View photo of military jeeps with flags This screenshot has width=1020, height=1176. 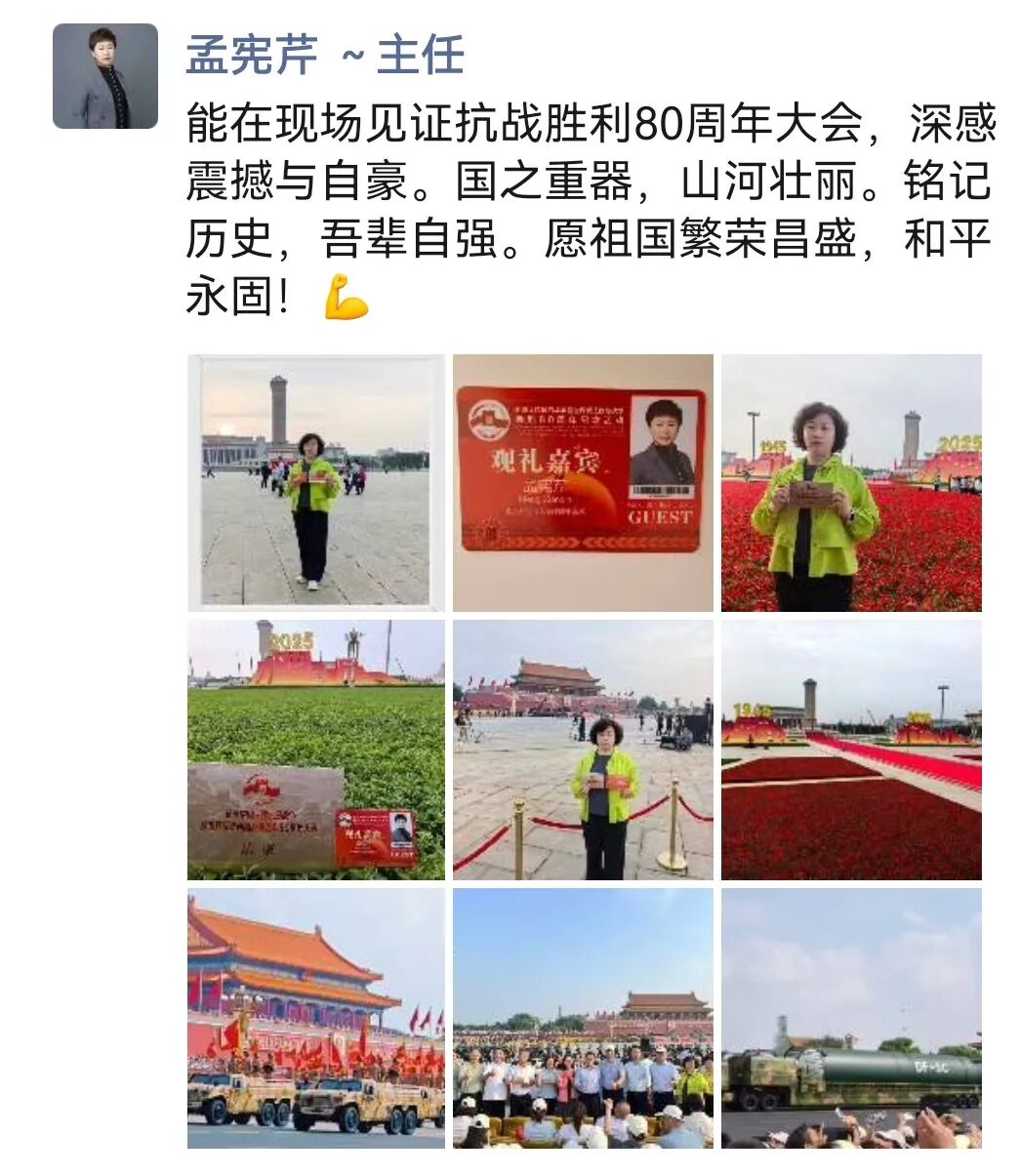click(315, 1018)
